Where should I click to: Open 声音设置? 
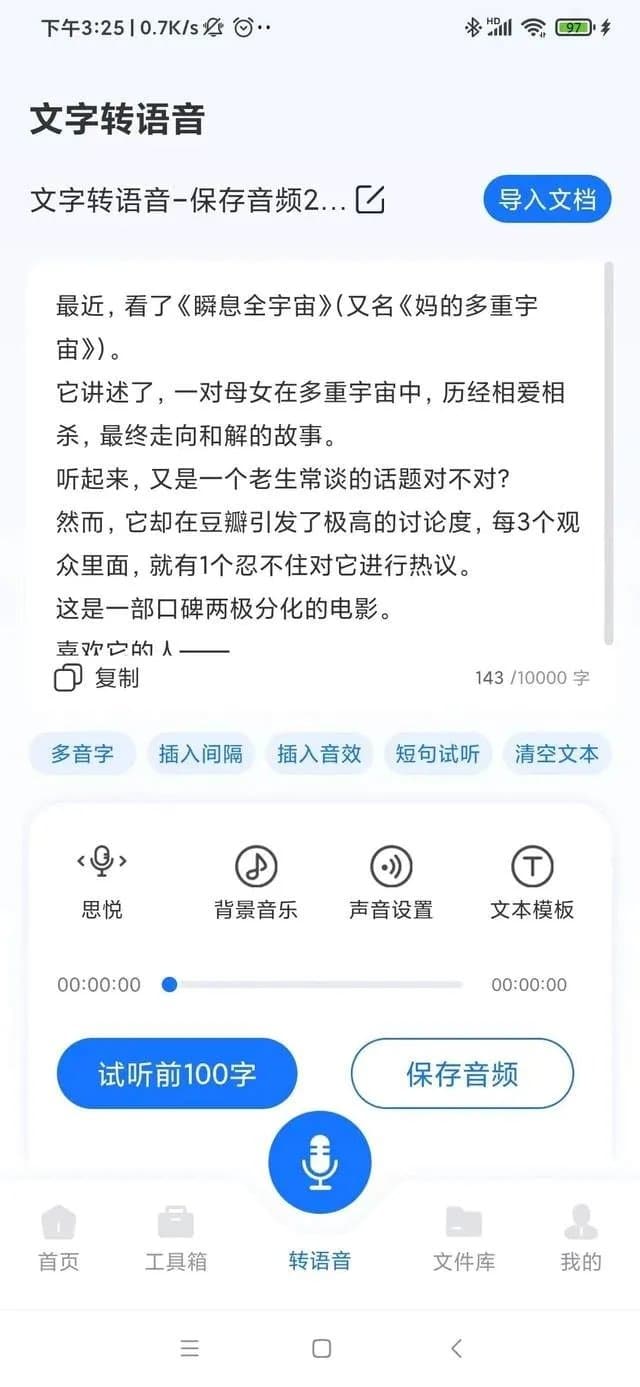coord(391,880)
